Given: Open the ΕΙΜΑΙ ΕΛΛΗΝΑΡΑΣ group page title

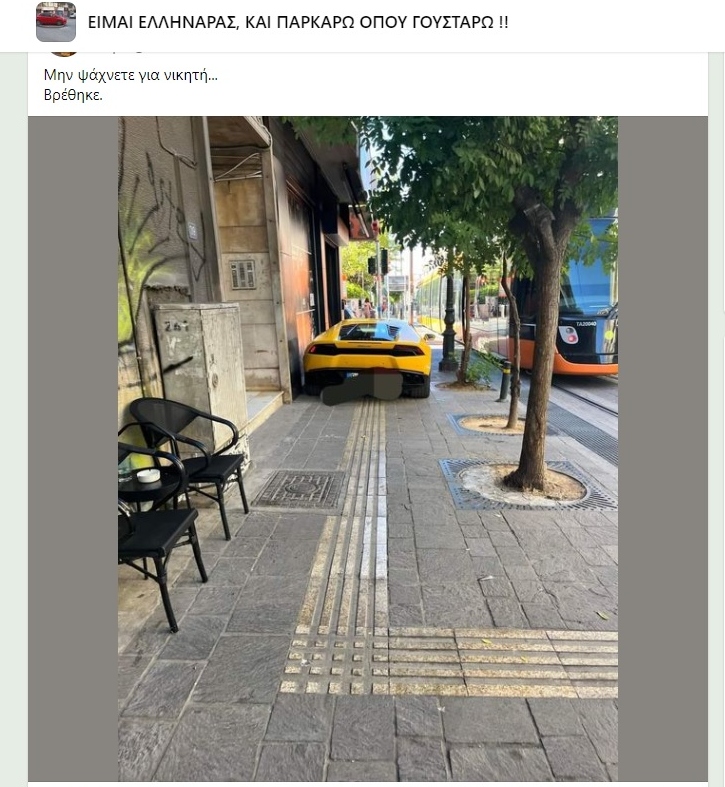Looking at the screenshot, I should point(297,22).
